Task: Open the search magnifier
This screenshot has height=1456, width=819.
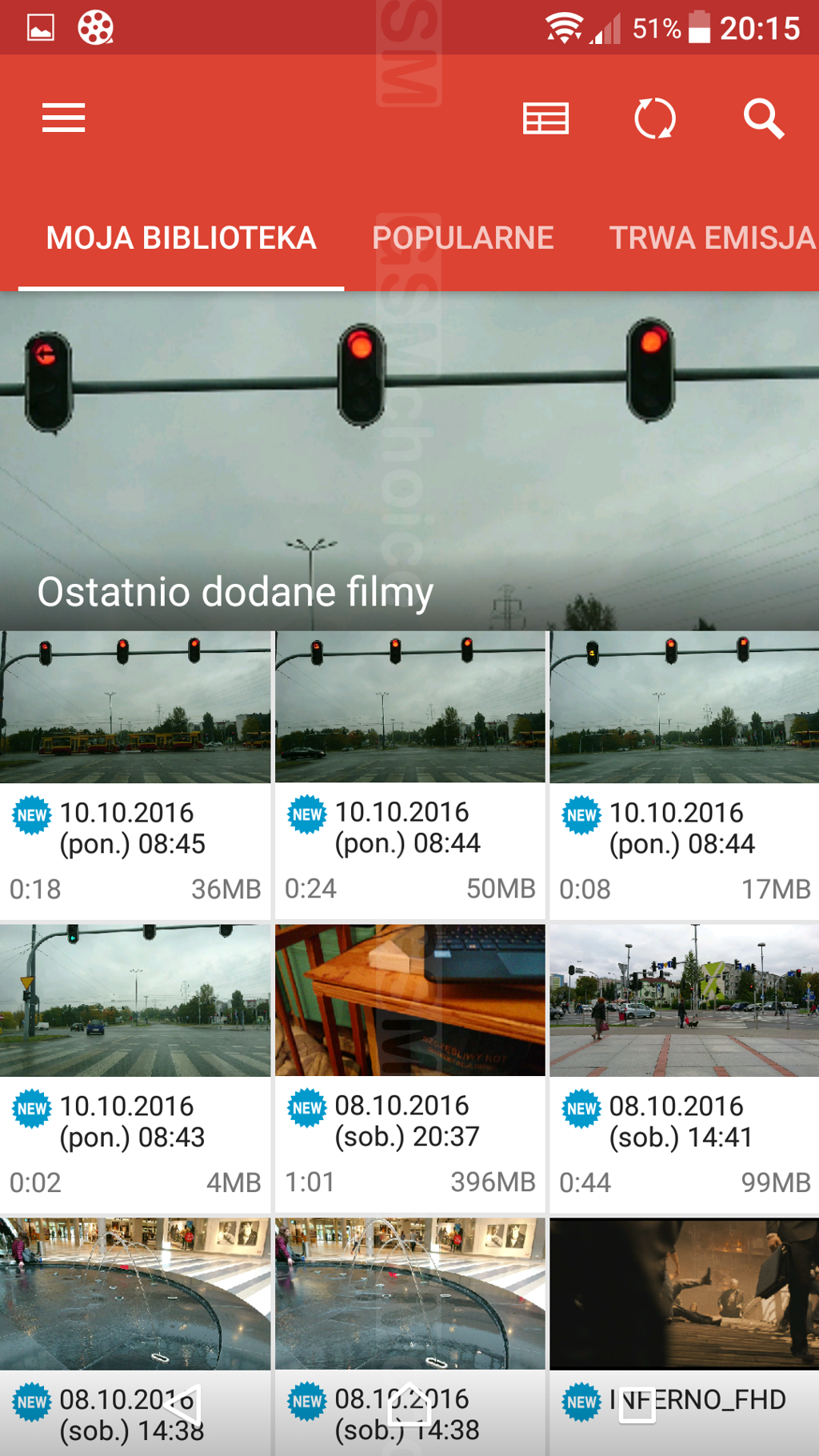Action: [763, 118]
